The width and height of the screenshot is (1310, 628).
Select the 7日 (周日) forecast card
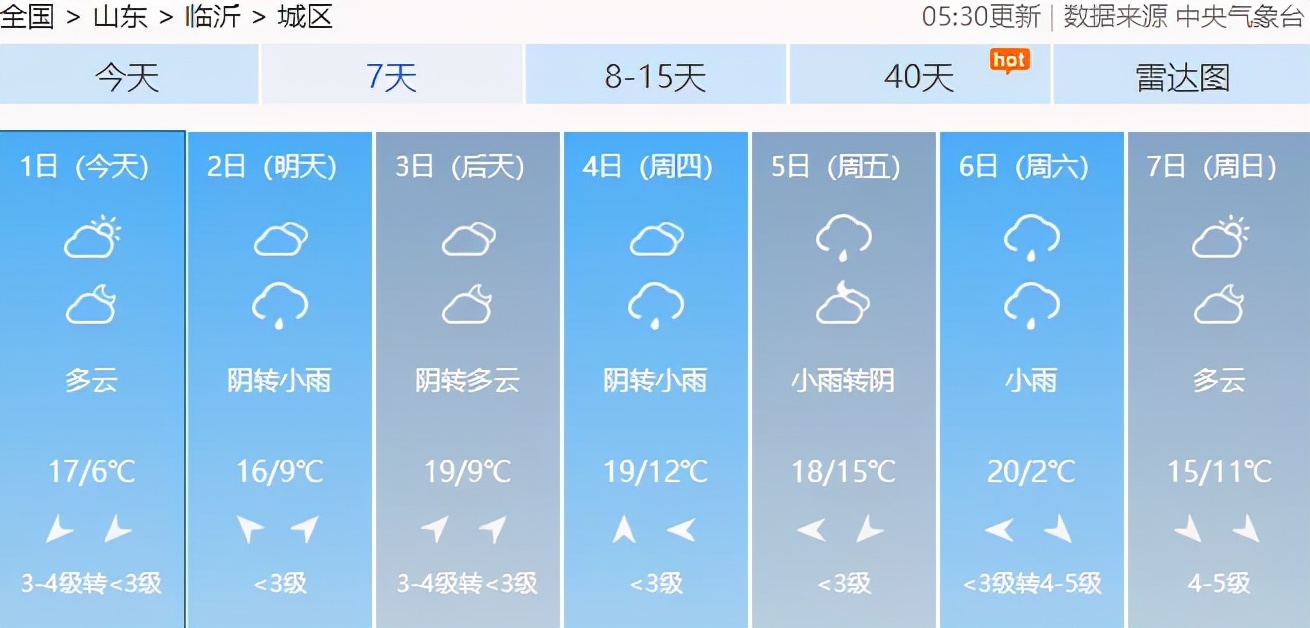(x=1218, y=380)
